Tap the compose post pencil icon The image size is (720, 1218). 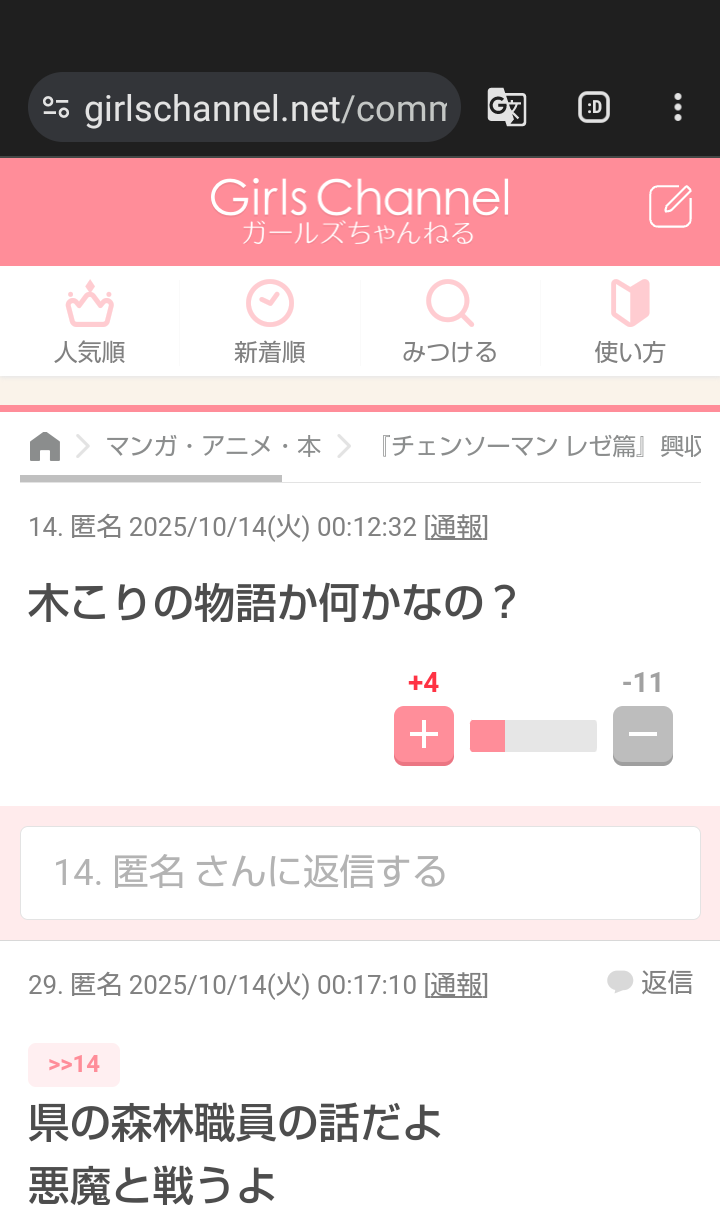coord(670,207)
